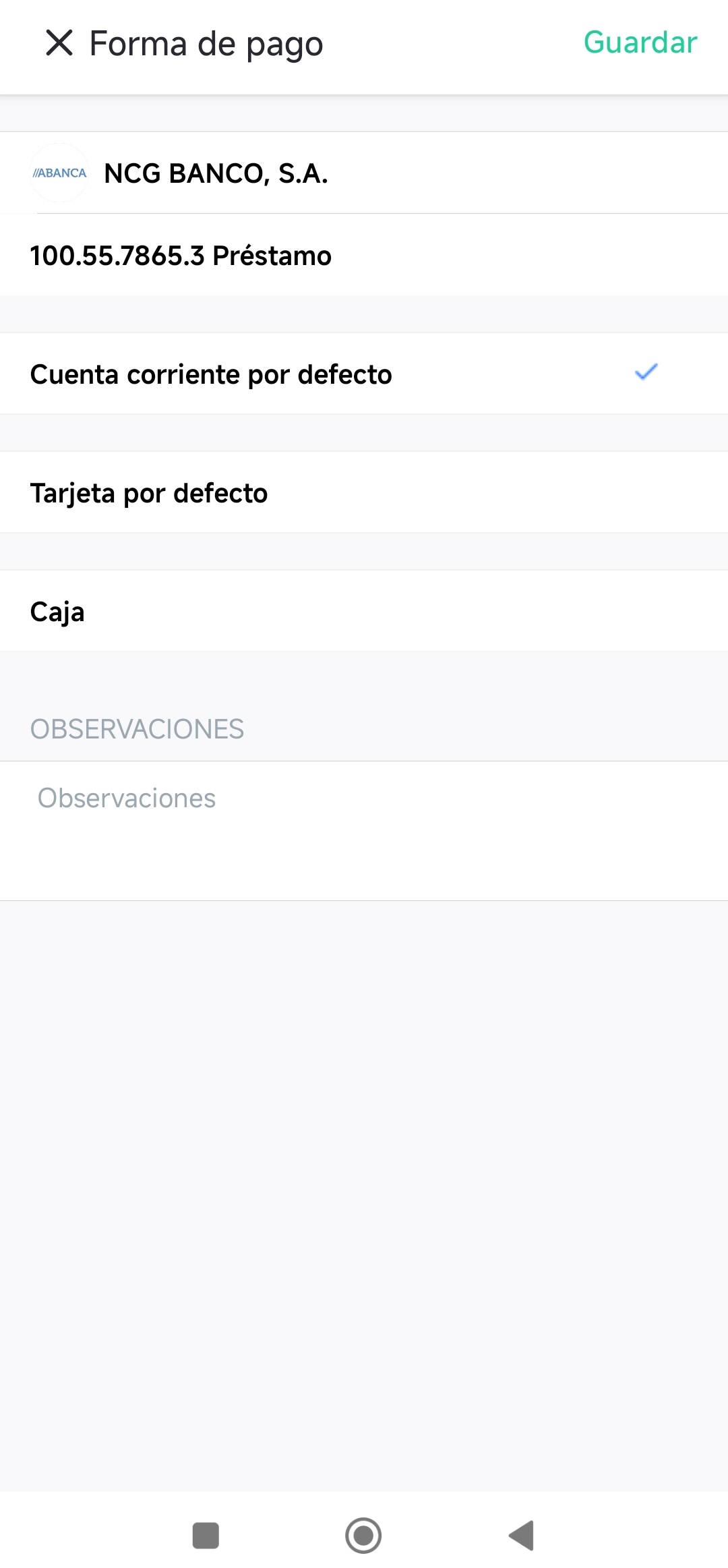The image size is (728, 1568).
Task: Tap Guardar to save the payment method
Action: [x=640, y=42]
